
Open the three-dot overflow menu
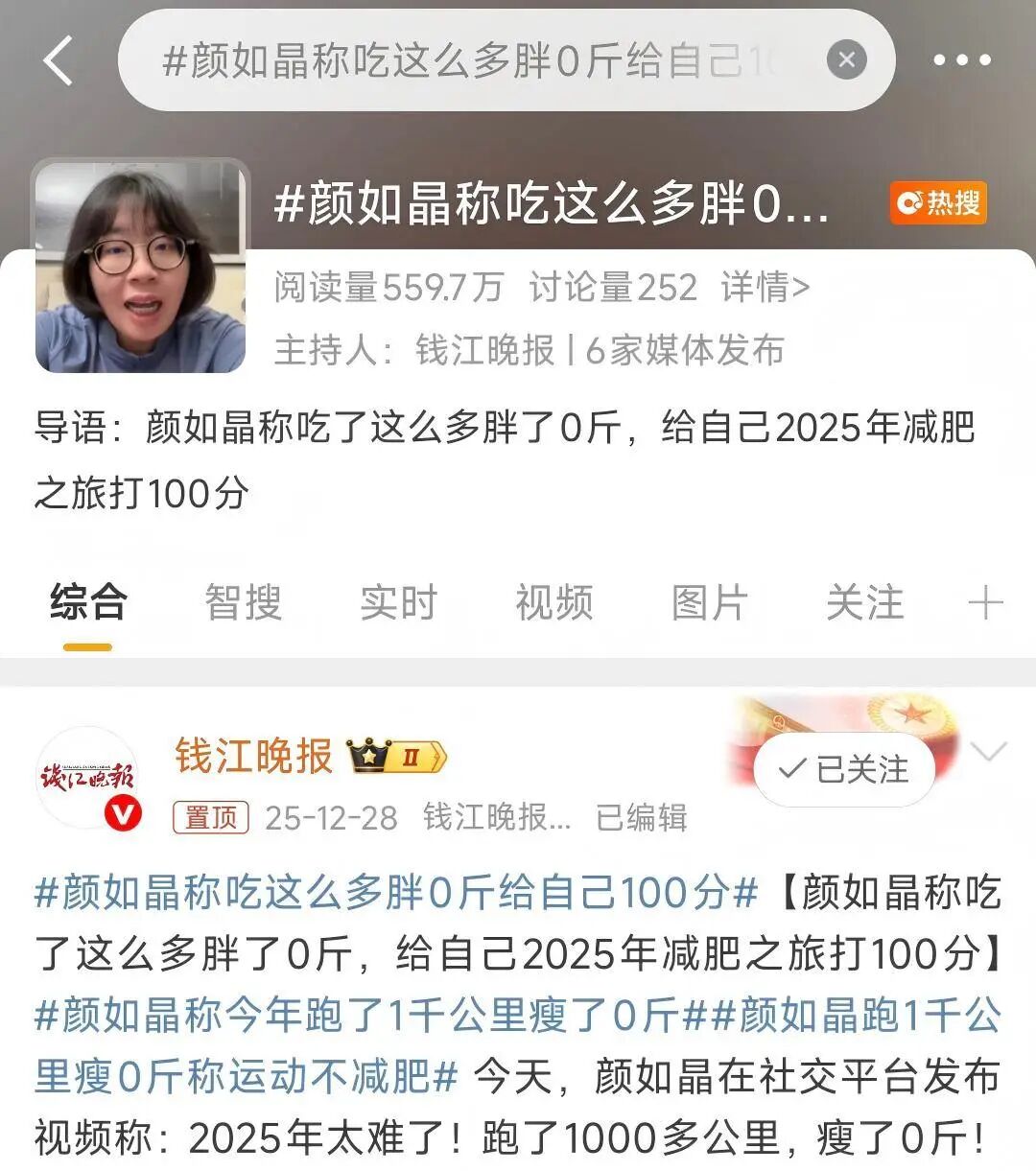point(962,60)
